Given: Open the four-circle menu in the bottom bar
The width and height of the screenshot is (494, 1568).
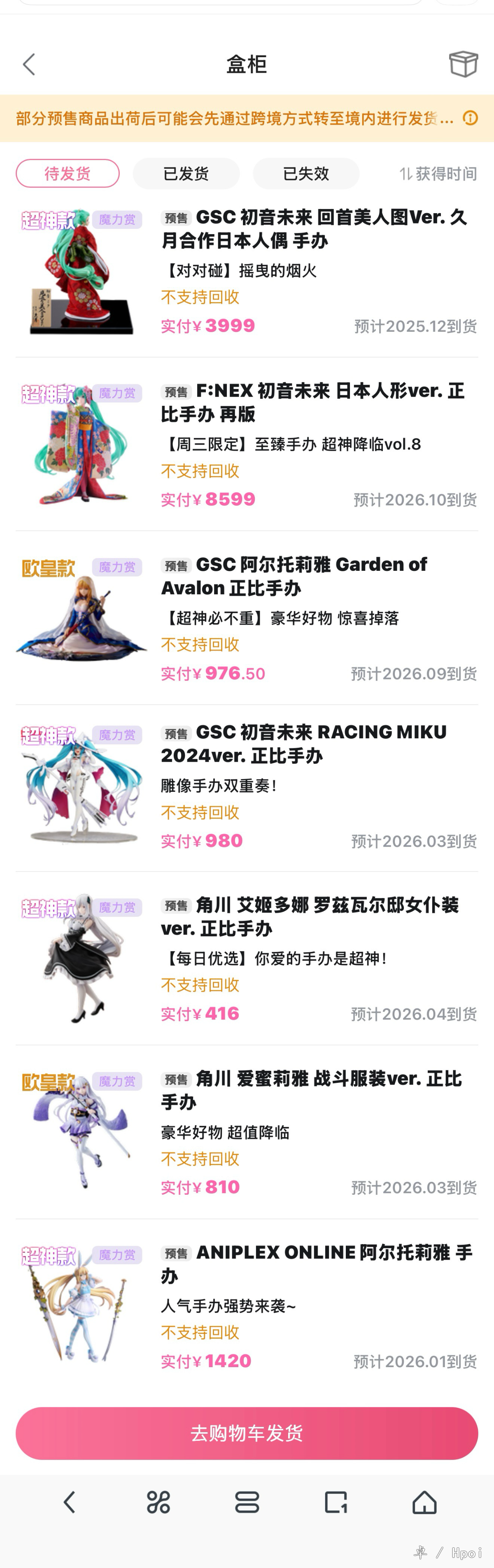Looking at the screenshot, I should [158, 1502].
